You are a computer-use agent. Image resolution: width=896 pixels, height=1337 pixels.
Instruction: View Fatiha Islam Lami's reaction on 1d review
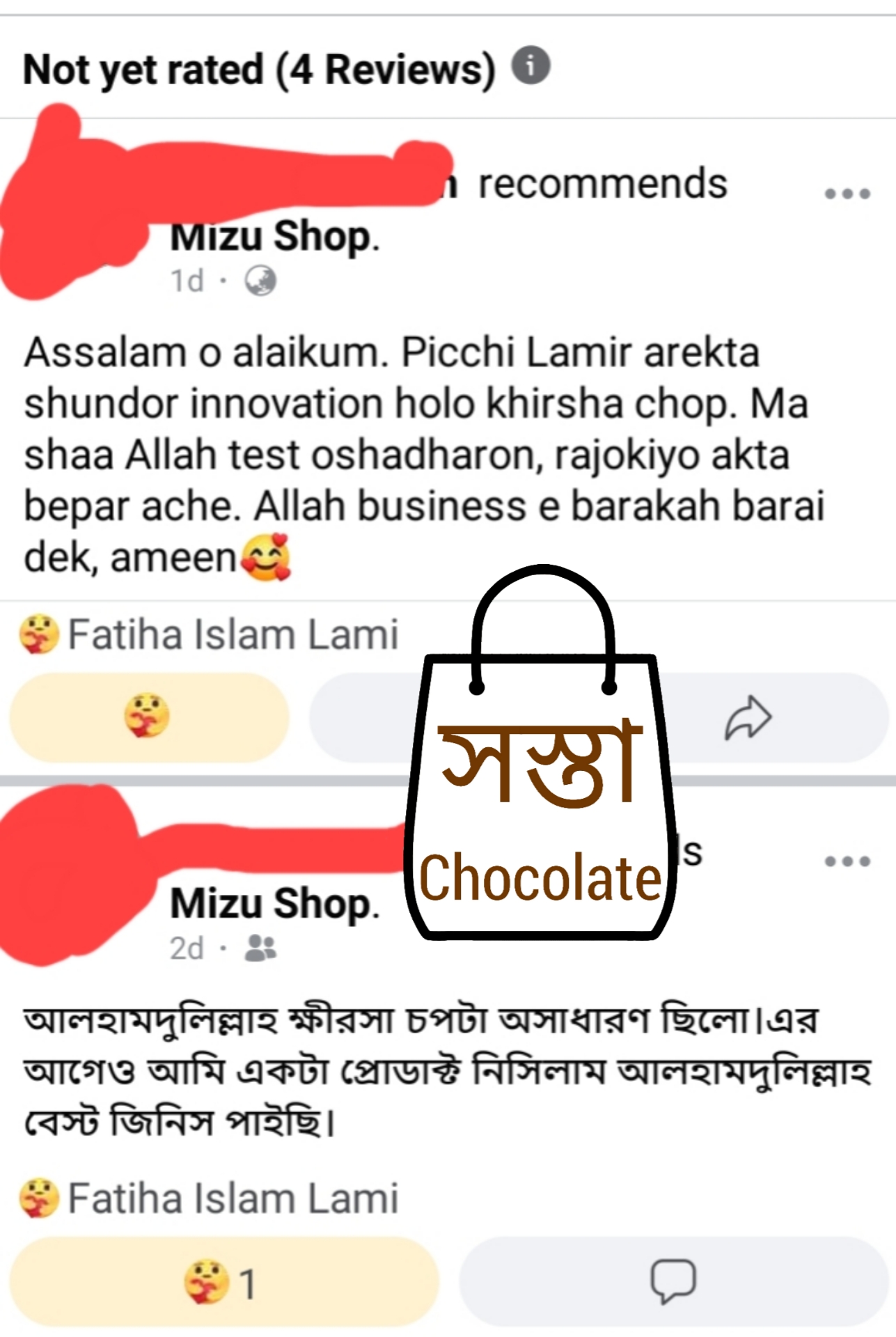[x=209, y=634]
